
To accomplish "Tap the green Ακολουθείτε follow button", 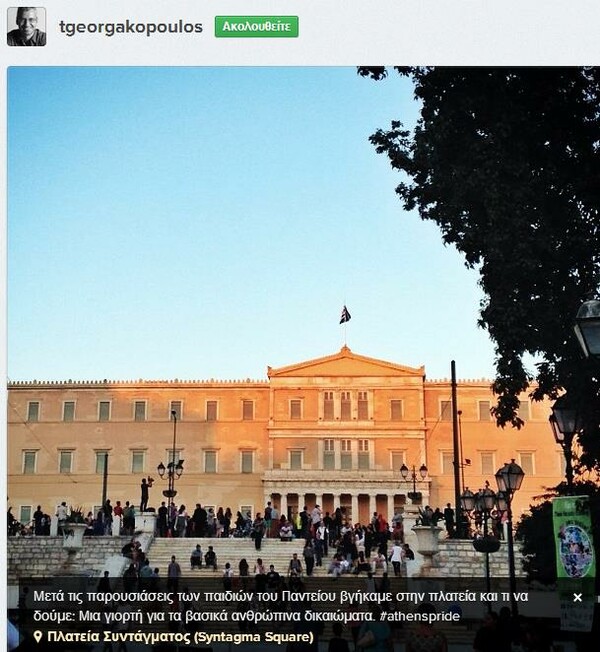I will [256, 27].
